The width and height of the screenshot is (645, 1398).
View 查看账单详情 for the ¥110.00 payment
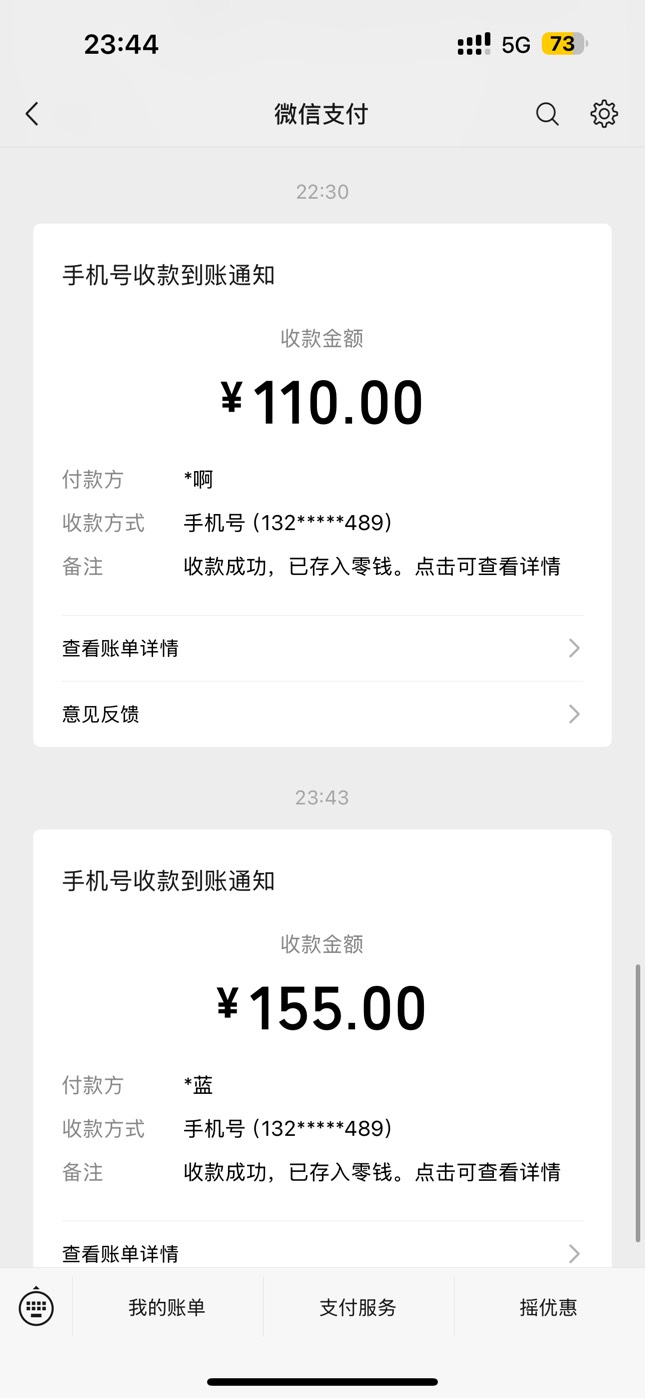[x=322, y=648]
